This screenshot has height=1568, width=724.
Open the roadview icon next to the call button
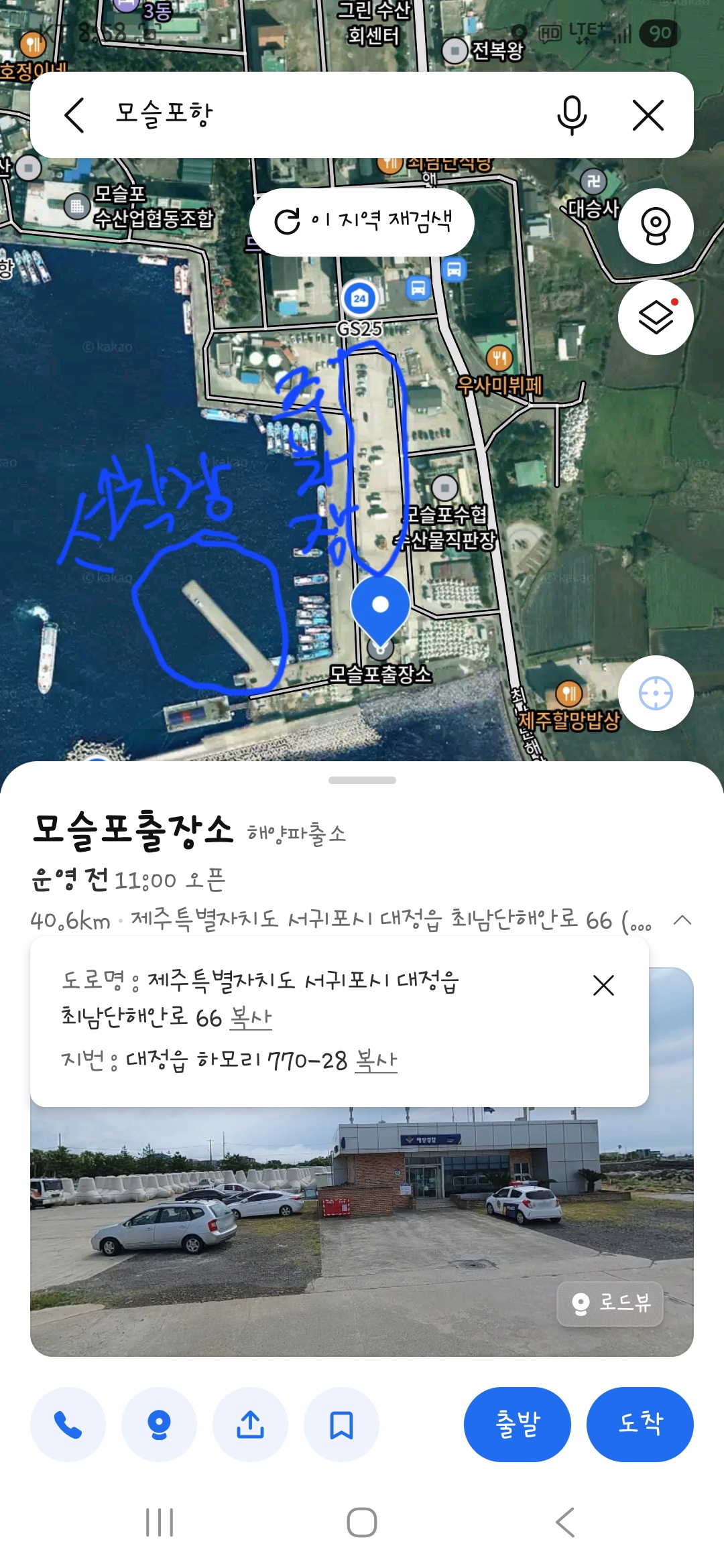click(159, 1424)
